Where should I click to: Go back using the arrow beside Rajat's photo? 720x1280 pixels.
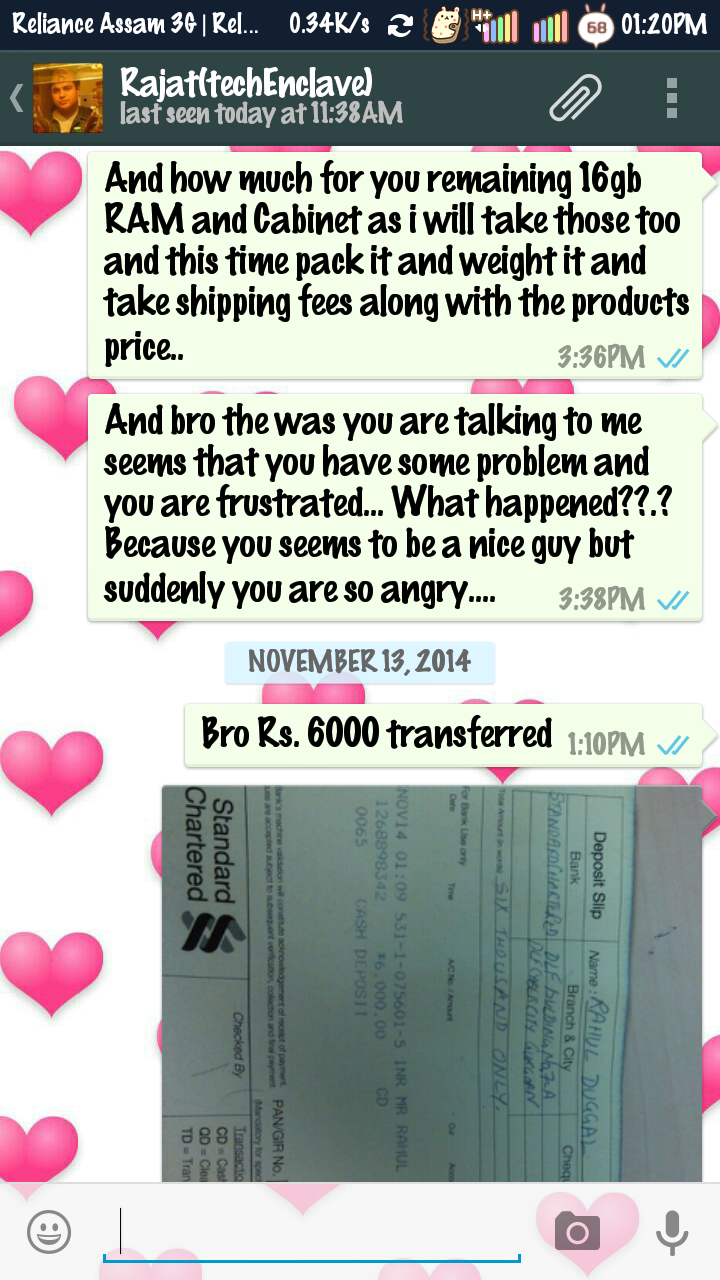click(x=16, y=98)
